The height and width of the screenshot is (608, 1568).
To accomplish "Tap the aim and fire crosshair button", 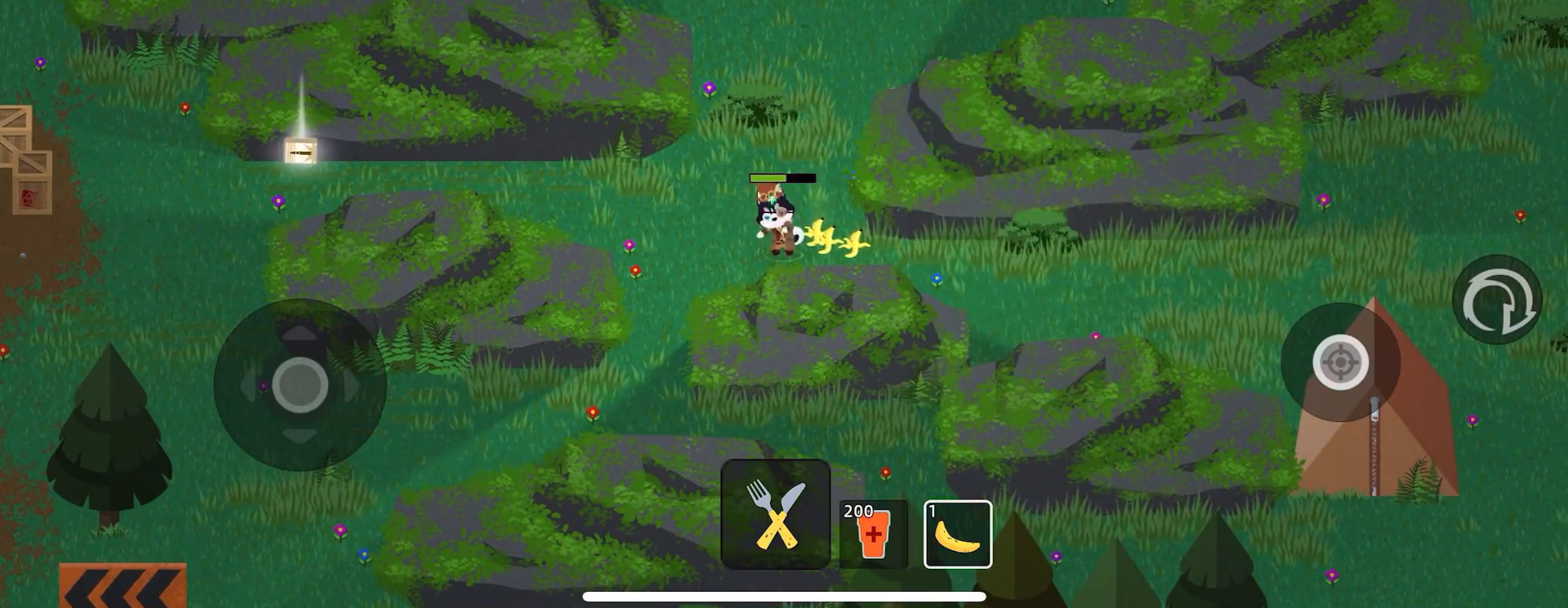I will pos(1340,362).
